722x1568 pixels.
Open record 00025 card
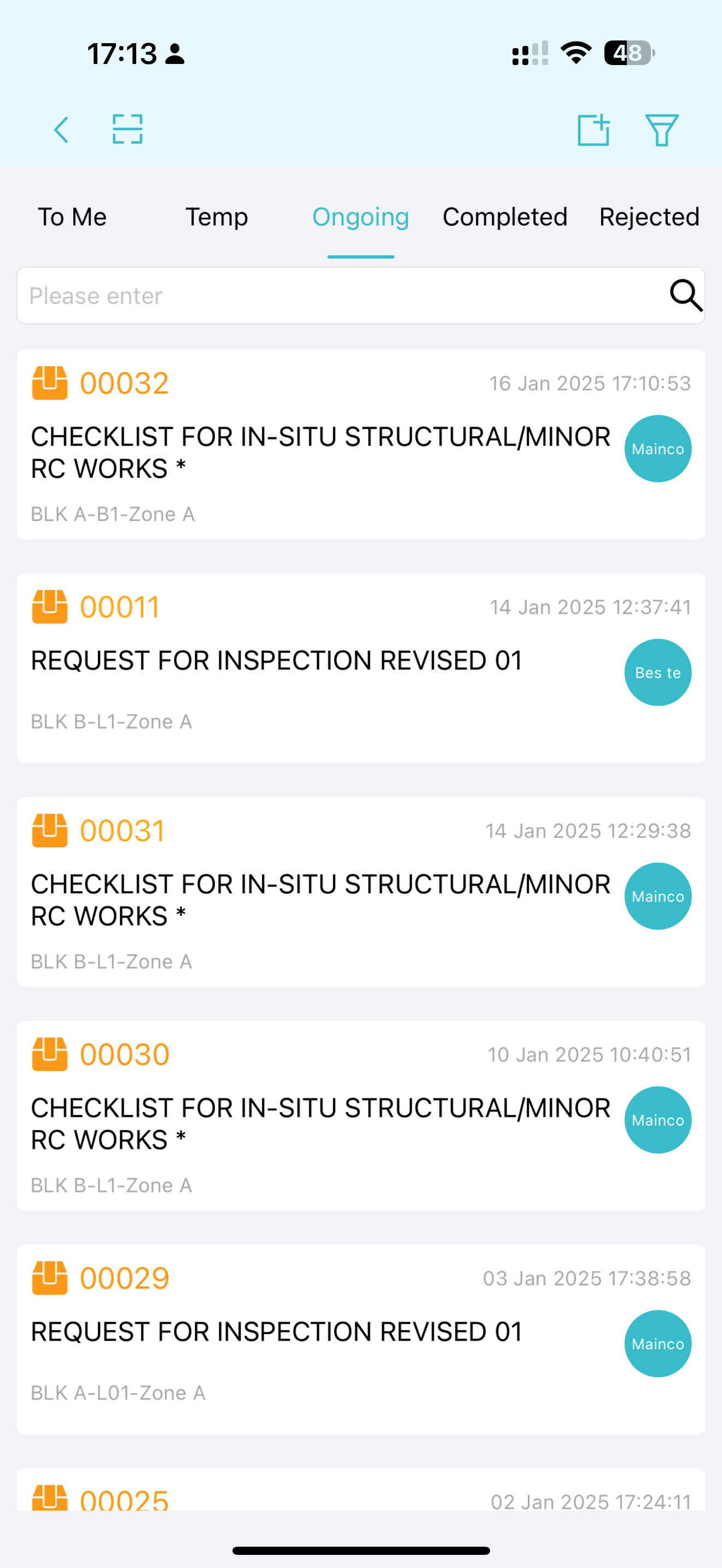pyautogui.click(x=360, y=1489)
